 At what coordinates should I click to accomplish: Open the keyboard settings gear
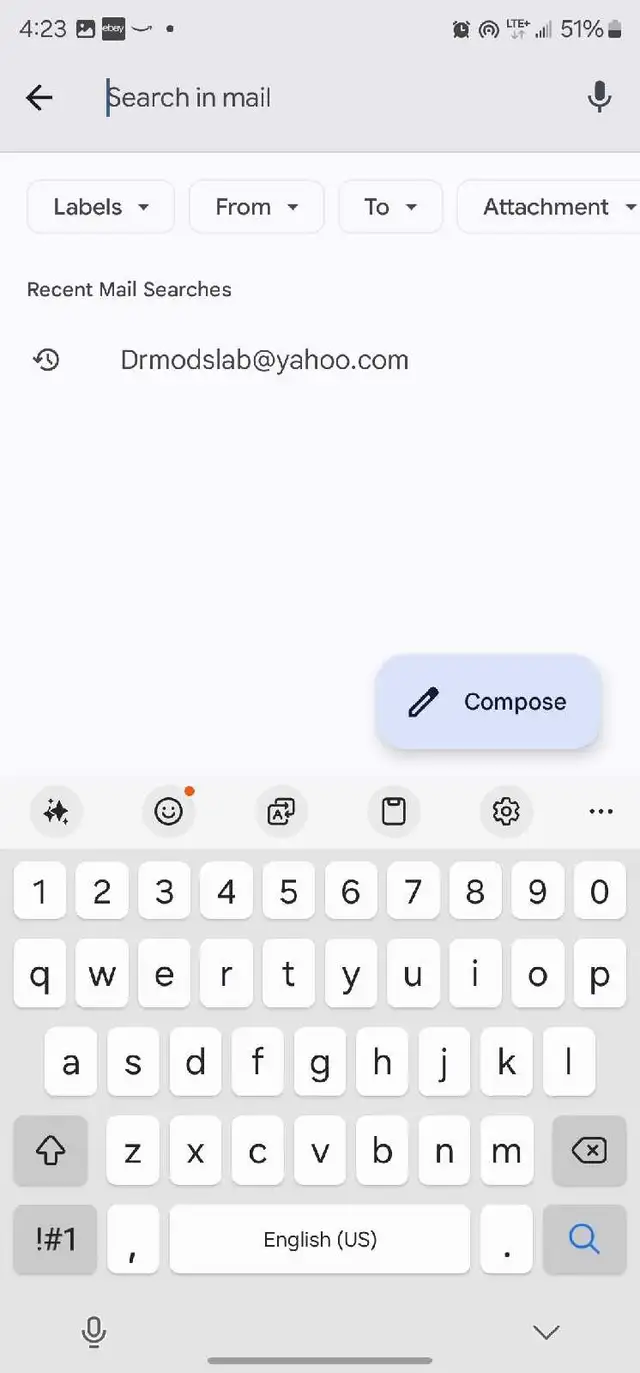(x=506, y=811)
